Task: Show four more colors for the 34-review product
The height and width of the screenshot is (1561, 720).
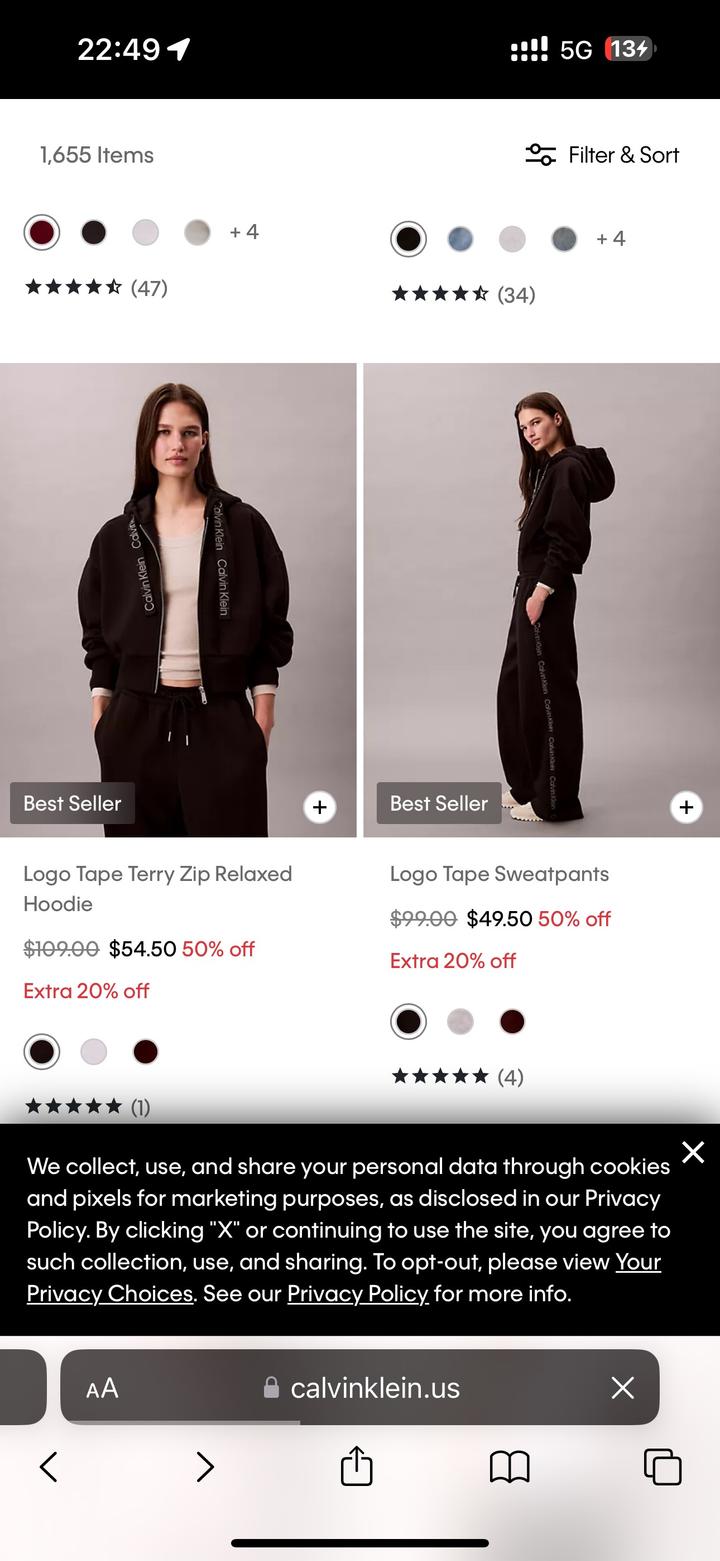Action: click(x=610, y=239)
